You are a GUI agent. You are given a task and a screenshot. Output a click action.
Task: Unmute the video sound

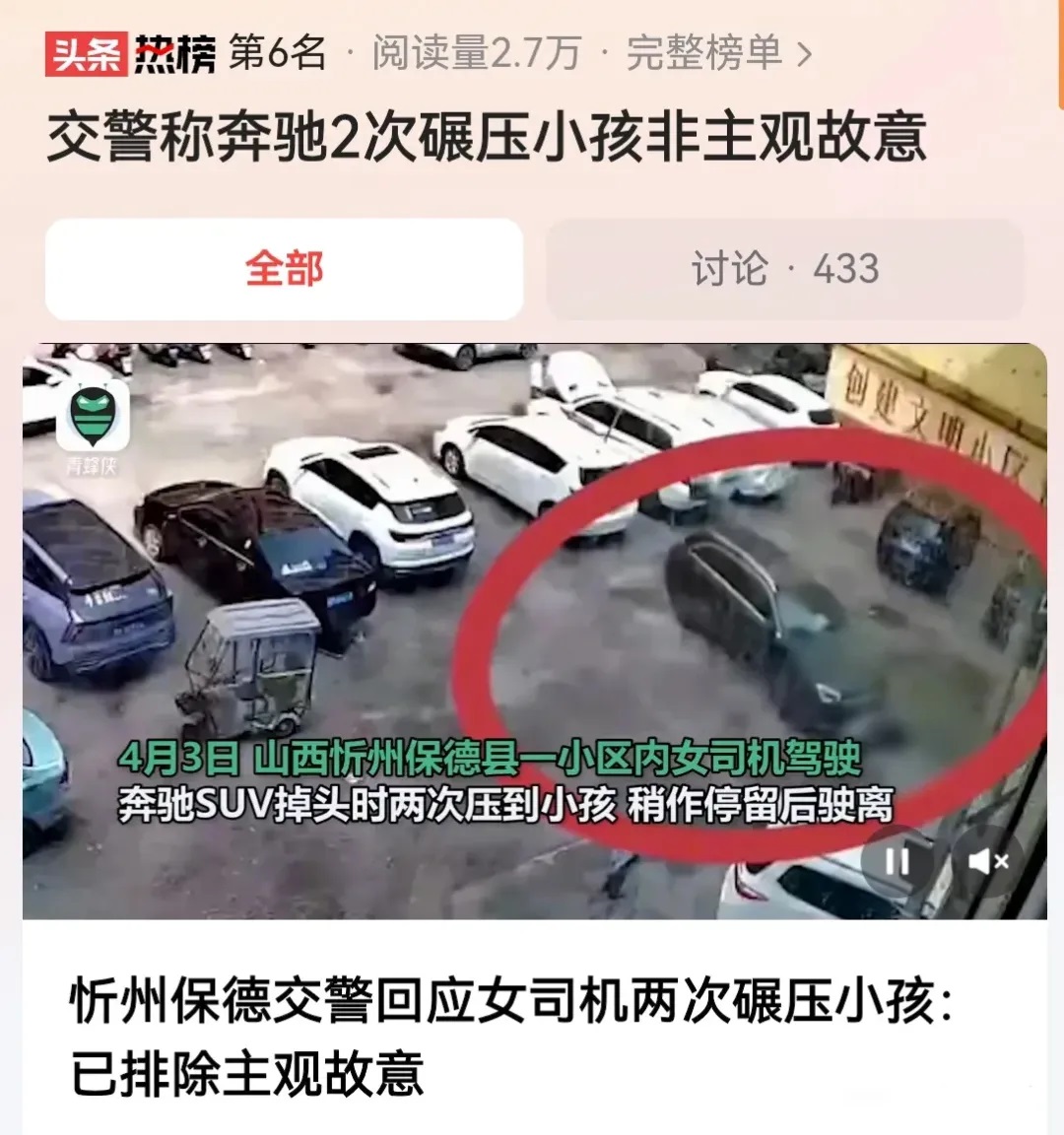point(988,861)
